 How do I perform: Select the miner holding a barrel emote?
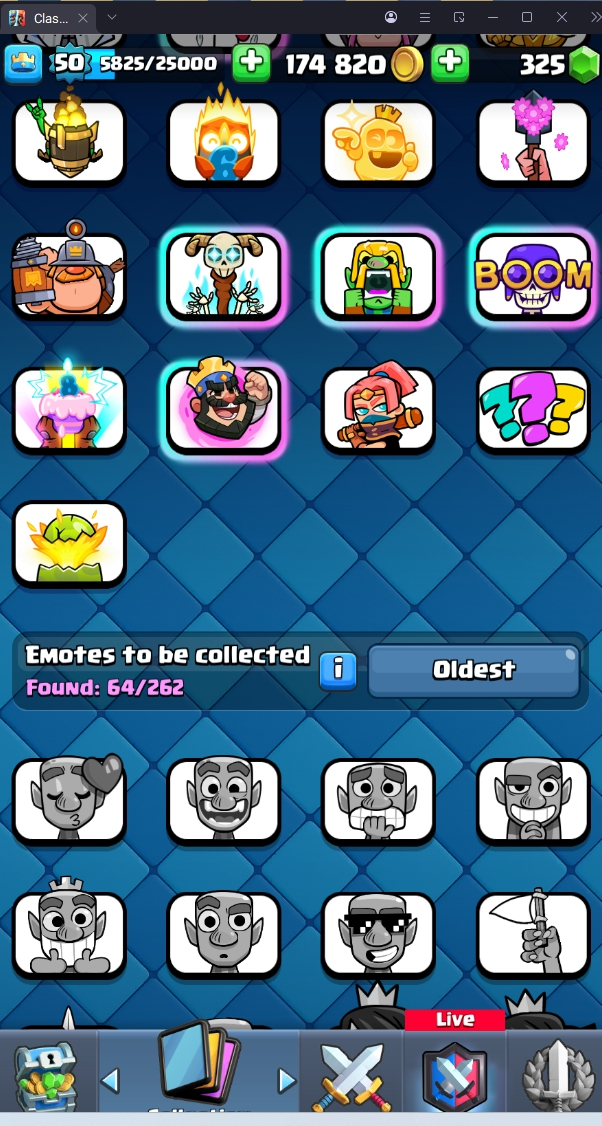69,276
